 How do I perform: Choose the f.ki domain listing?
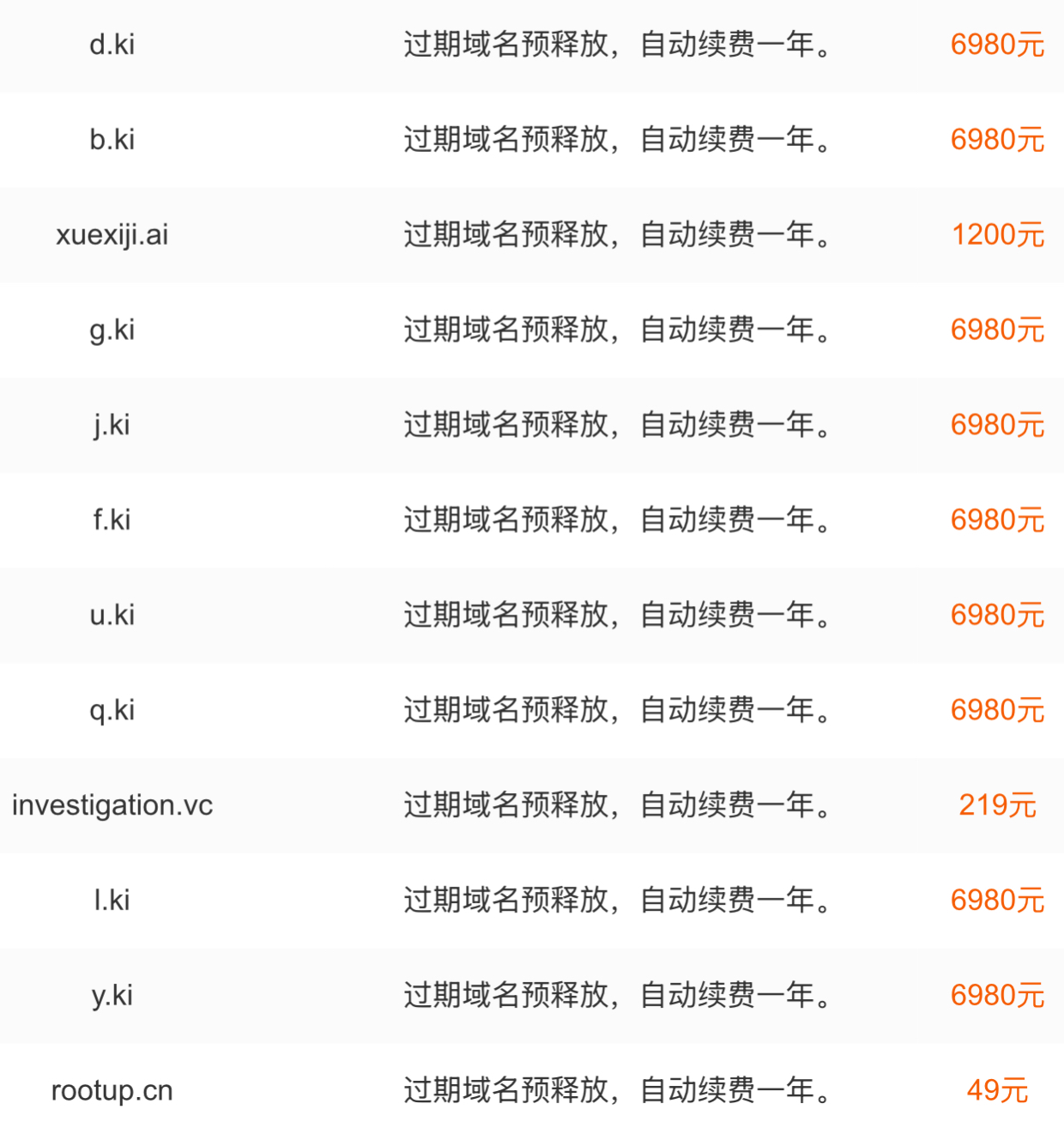tap(112, 520)
